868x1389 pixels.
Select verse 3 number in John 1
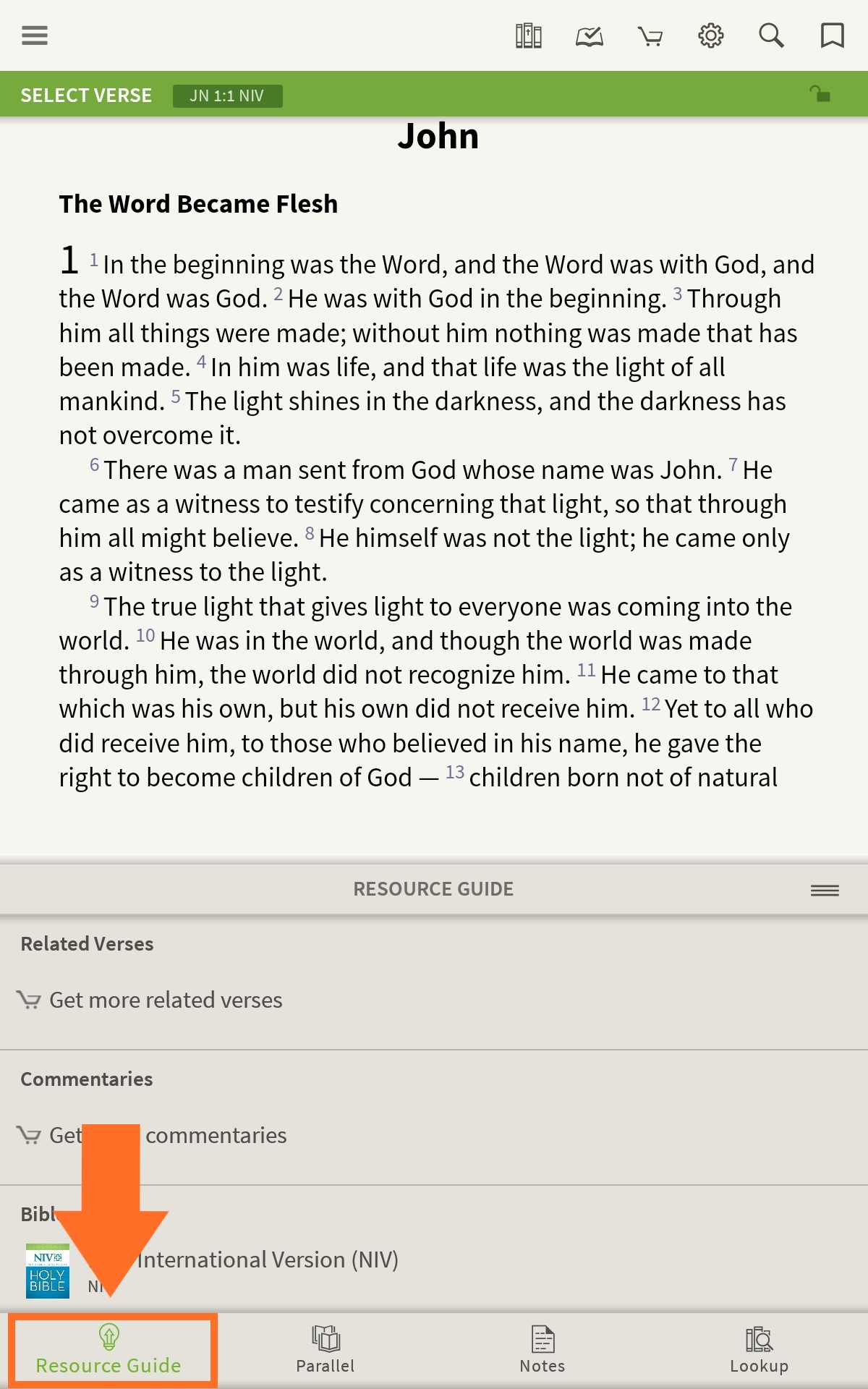(677, 294)
